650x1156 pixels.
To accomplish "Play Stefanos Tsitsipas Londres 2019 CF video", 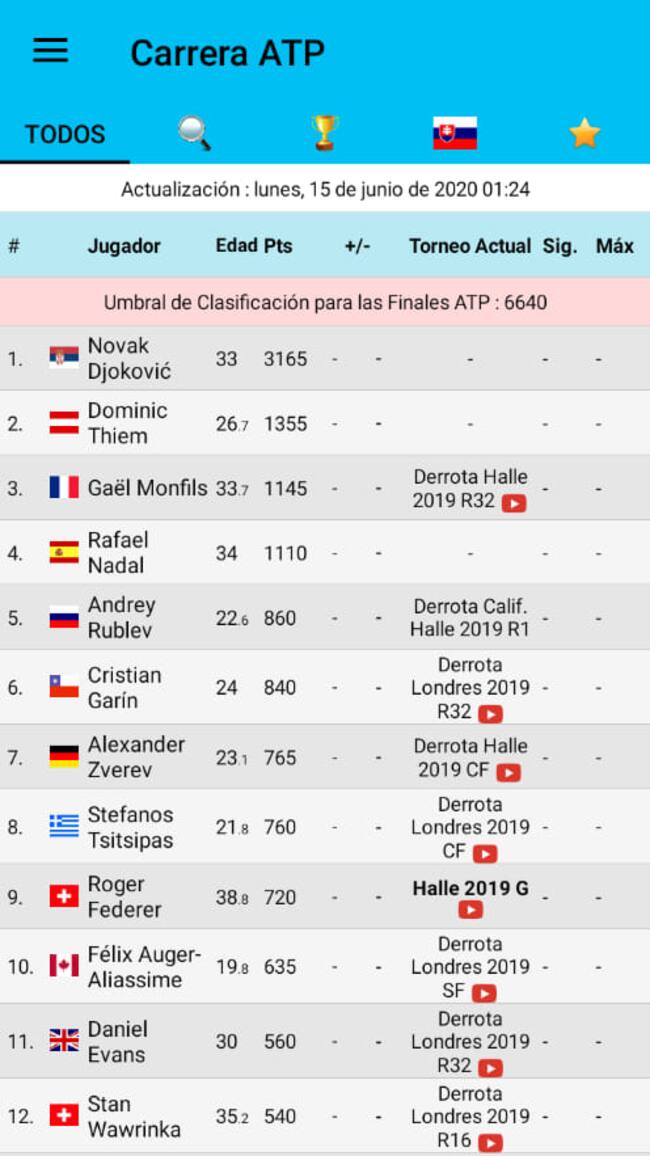I will click(485, 854).
